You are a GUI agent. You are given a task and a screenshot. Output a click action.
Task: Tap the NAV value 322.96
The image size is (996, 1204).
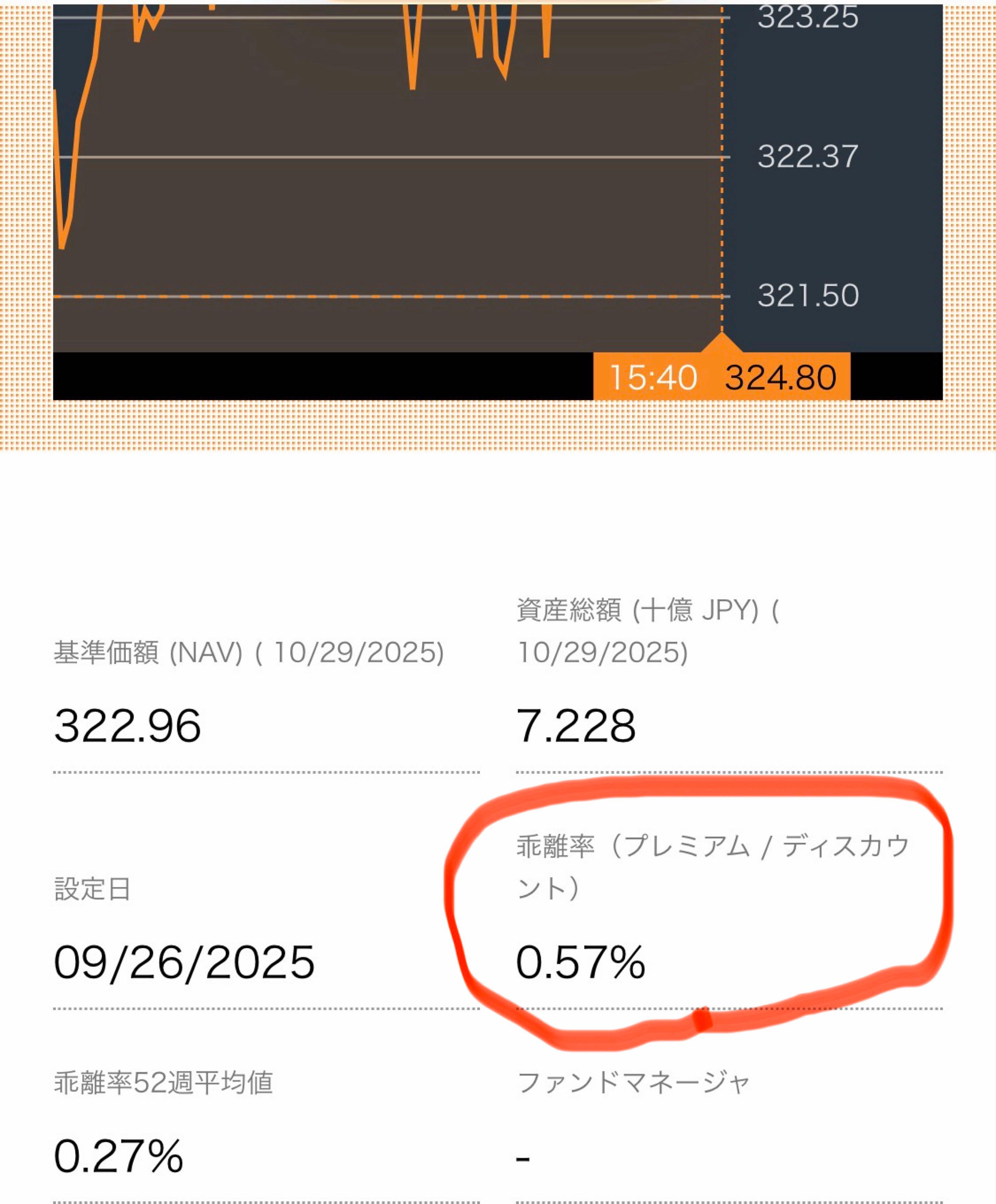click(129, 725)
